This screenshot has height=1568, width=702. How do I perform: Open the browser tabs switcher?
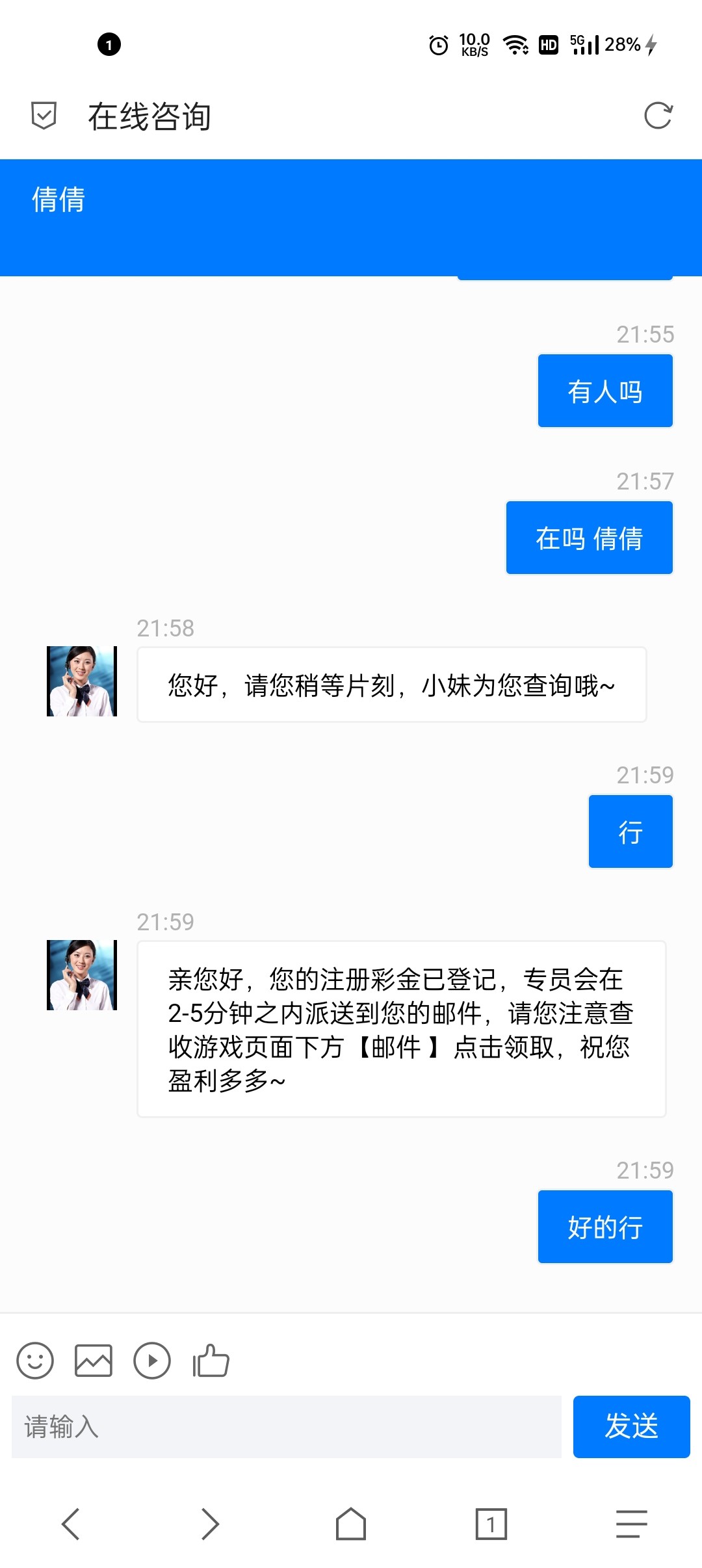[491, 1524]
